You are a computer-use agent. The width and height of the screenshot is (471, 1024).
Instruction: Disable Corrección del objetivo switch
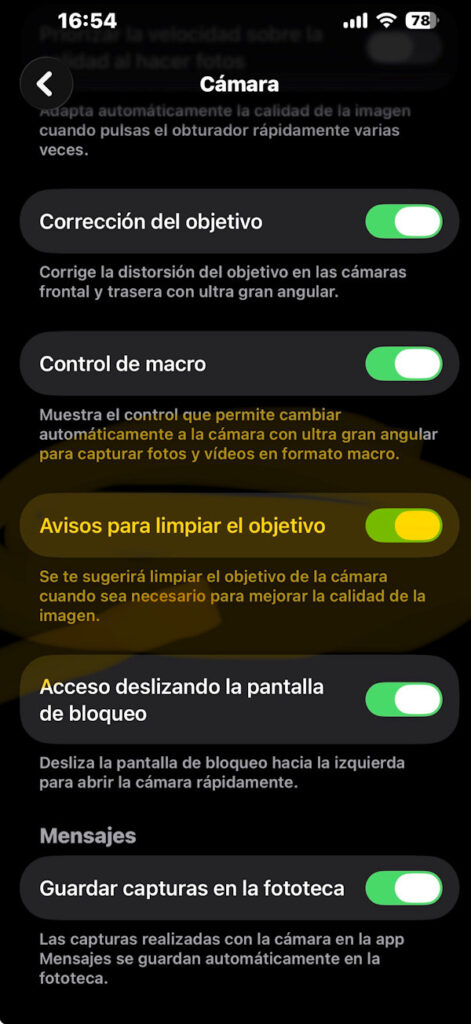[x=404, y=221]
